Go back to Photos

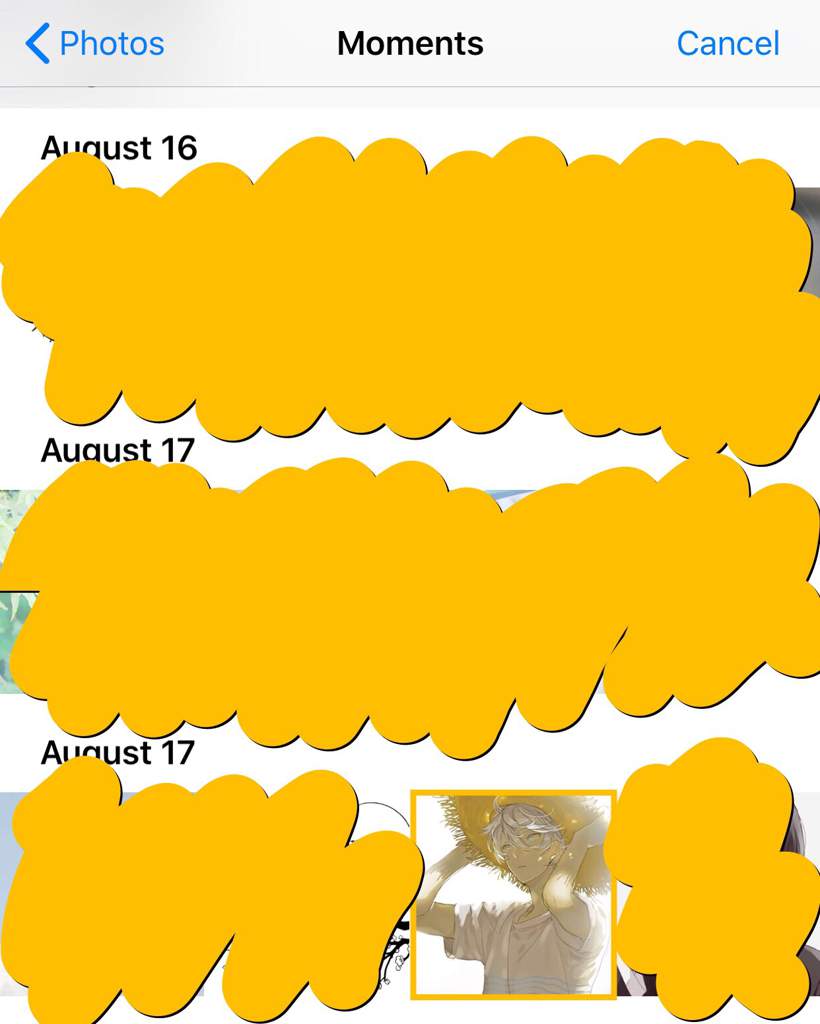tap(95, 44)
